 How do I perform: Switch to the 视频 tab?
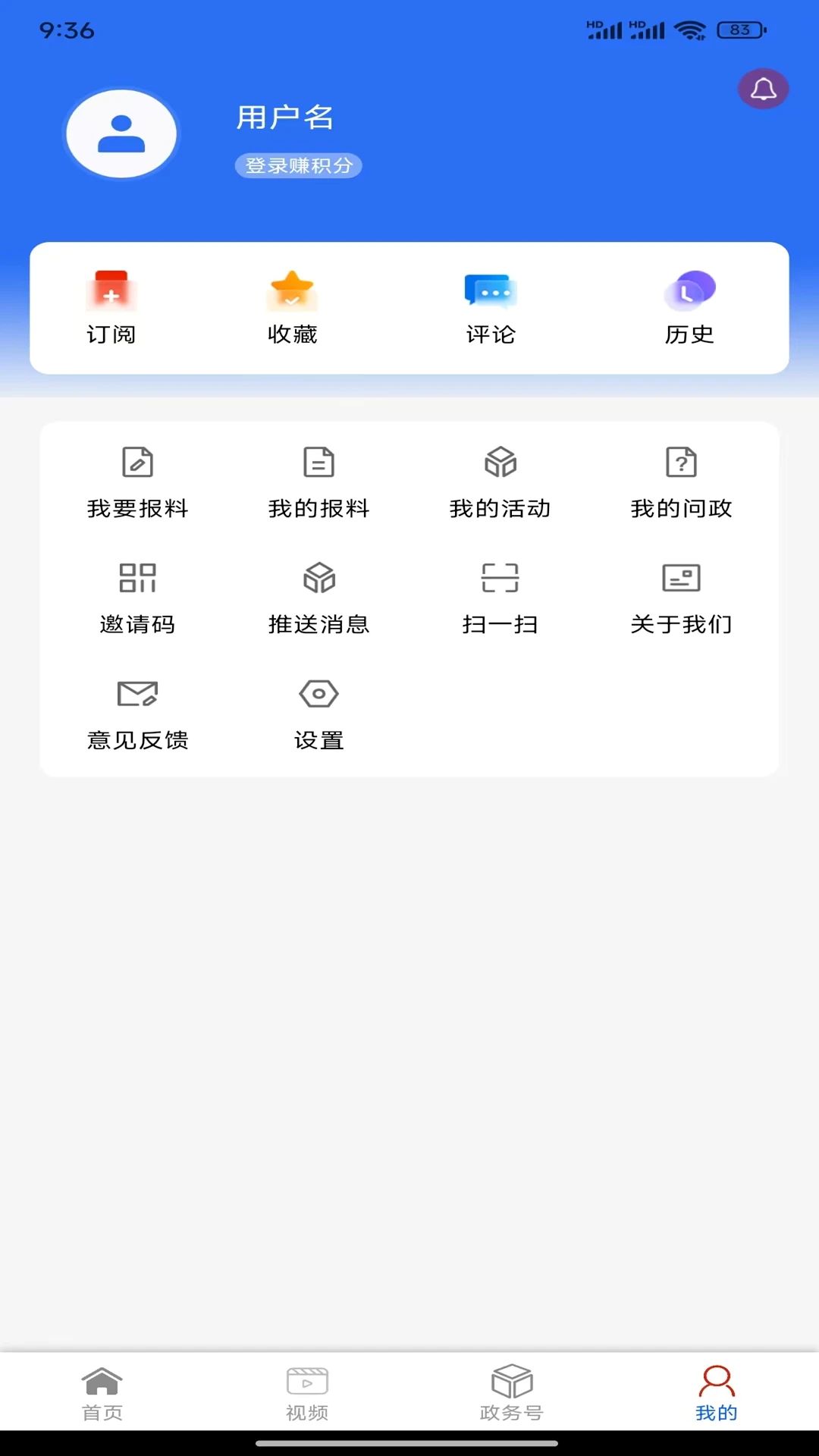[x=307, y=1392]
